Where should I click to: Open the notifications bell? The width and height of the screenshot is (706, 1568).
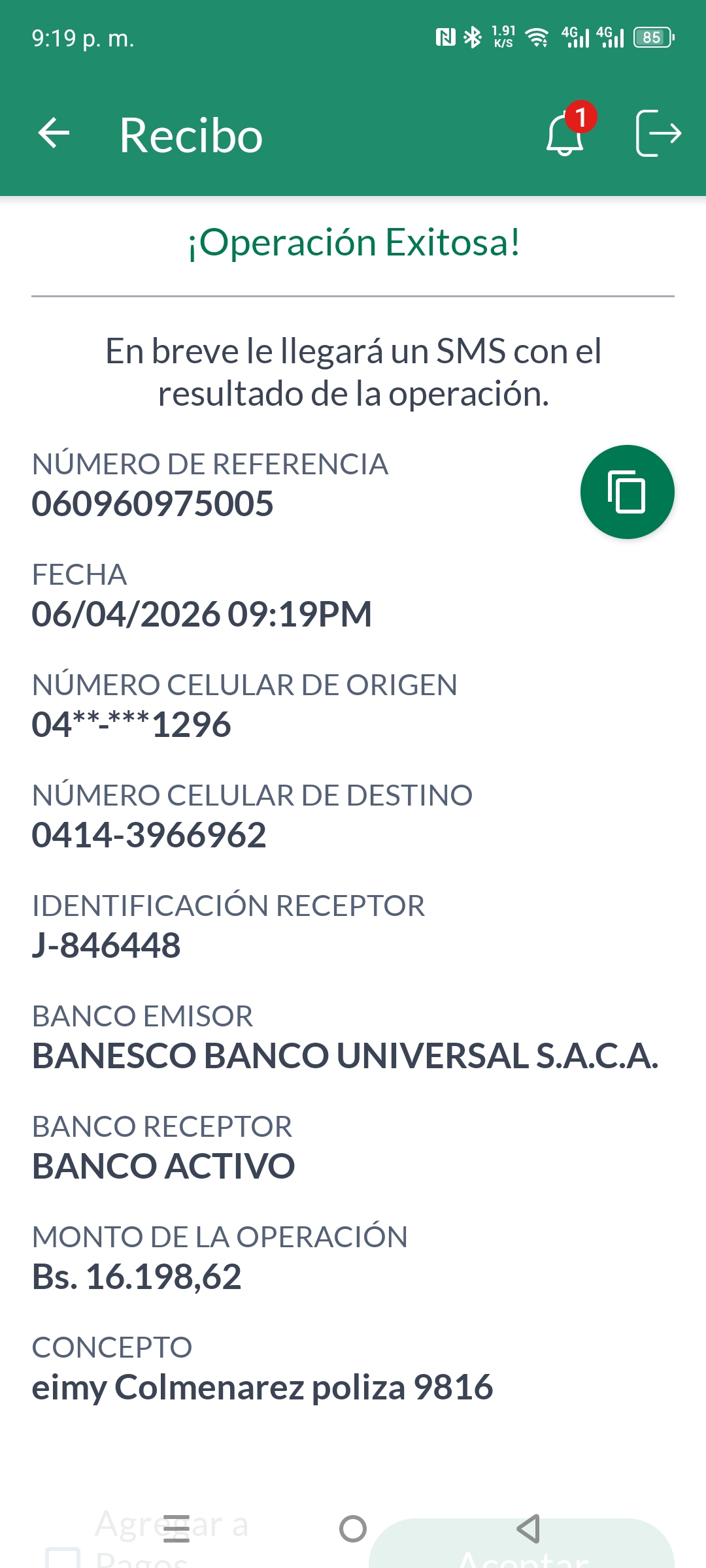565,134
